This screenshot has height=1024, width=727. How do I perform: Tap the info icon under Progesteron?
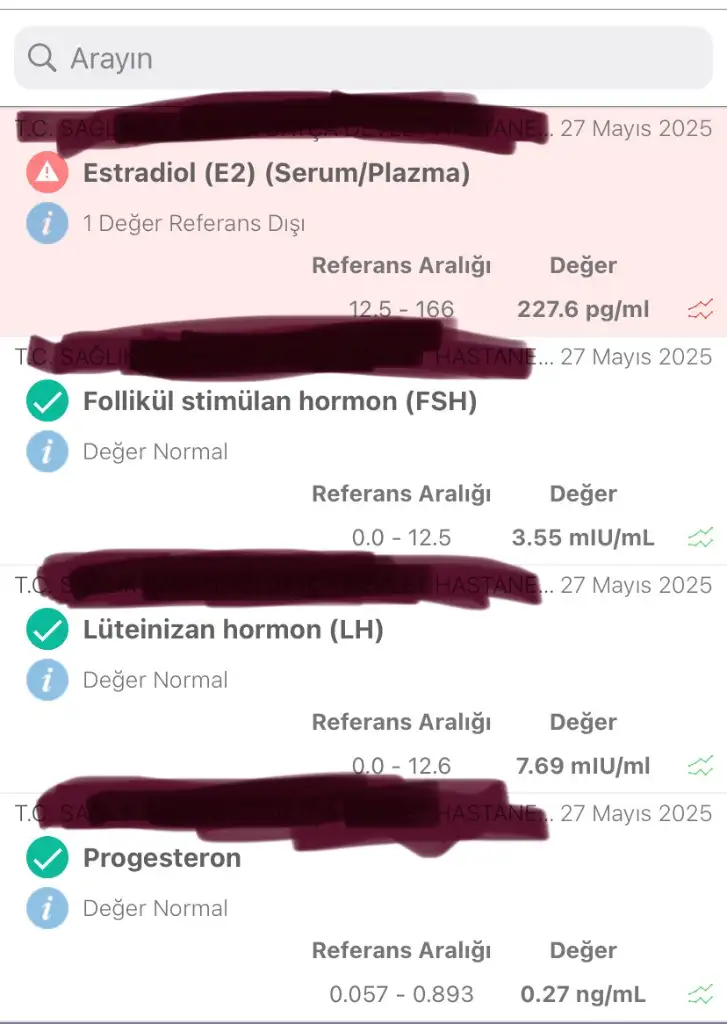tap(47, 908)
